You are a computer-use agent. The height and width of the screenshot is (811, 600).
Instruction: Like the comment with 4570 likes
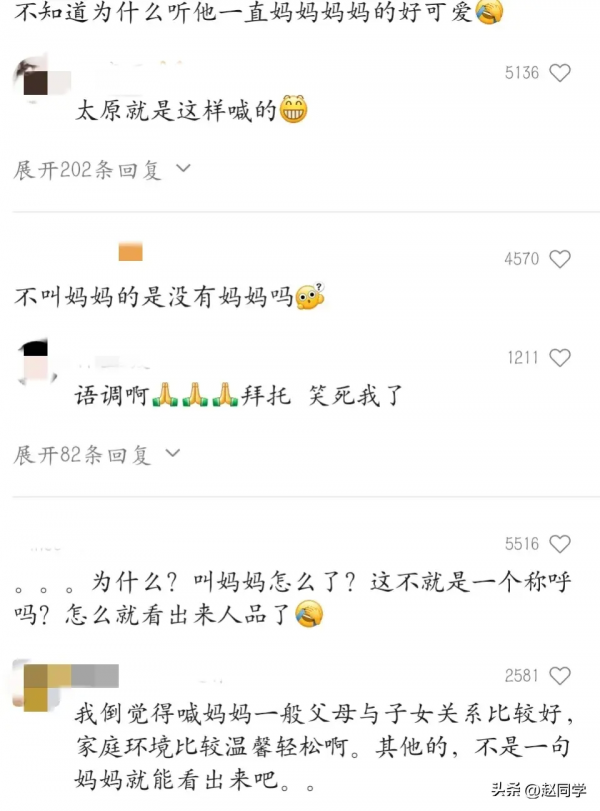tap(560, 259)
